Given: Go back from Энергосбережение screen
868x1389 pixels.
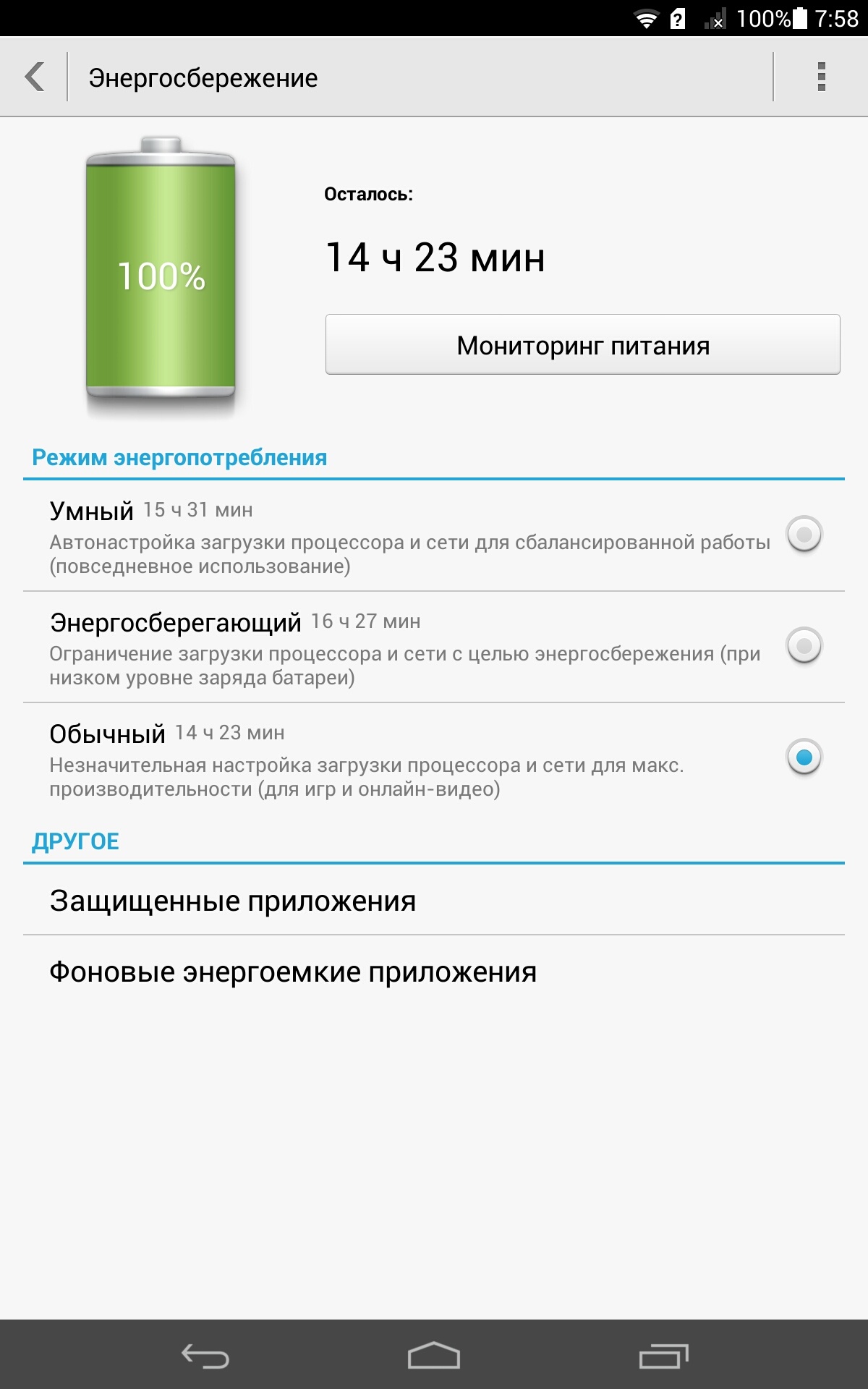Looking at the screenshot, I should [x=35, y=77].
